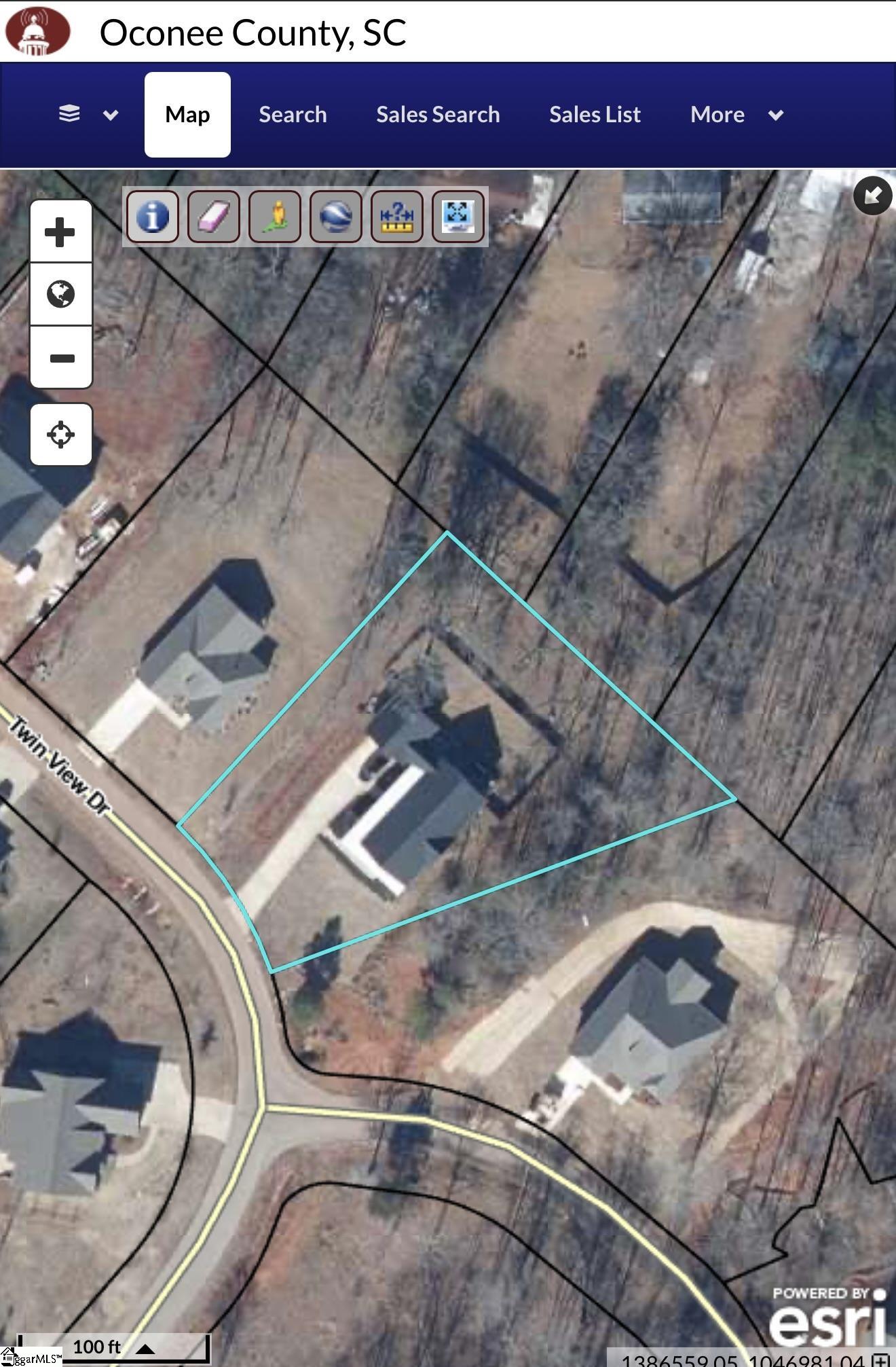Image resolution: width=896 pixels, height=1367 pixels.
Task: Switch to the Search tab
Action: (x=293, y=115)
